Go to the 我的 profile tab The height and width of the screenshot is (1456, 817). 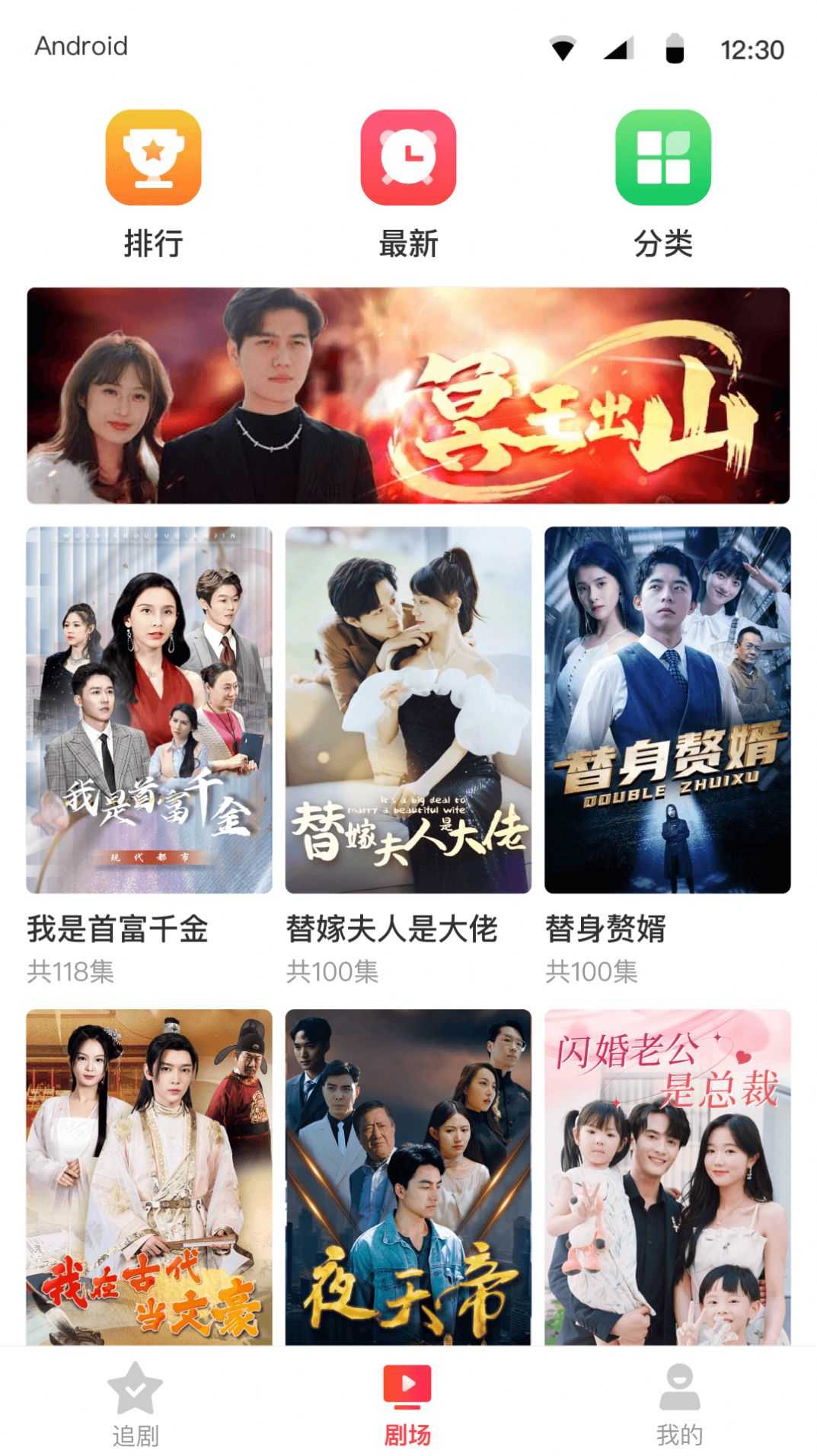679,1403
